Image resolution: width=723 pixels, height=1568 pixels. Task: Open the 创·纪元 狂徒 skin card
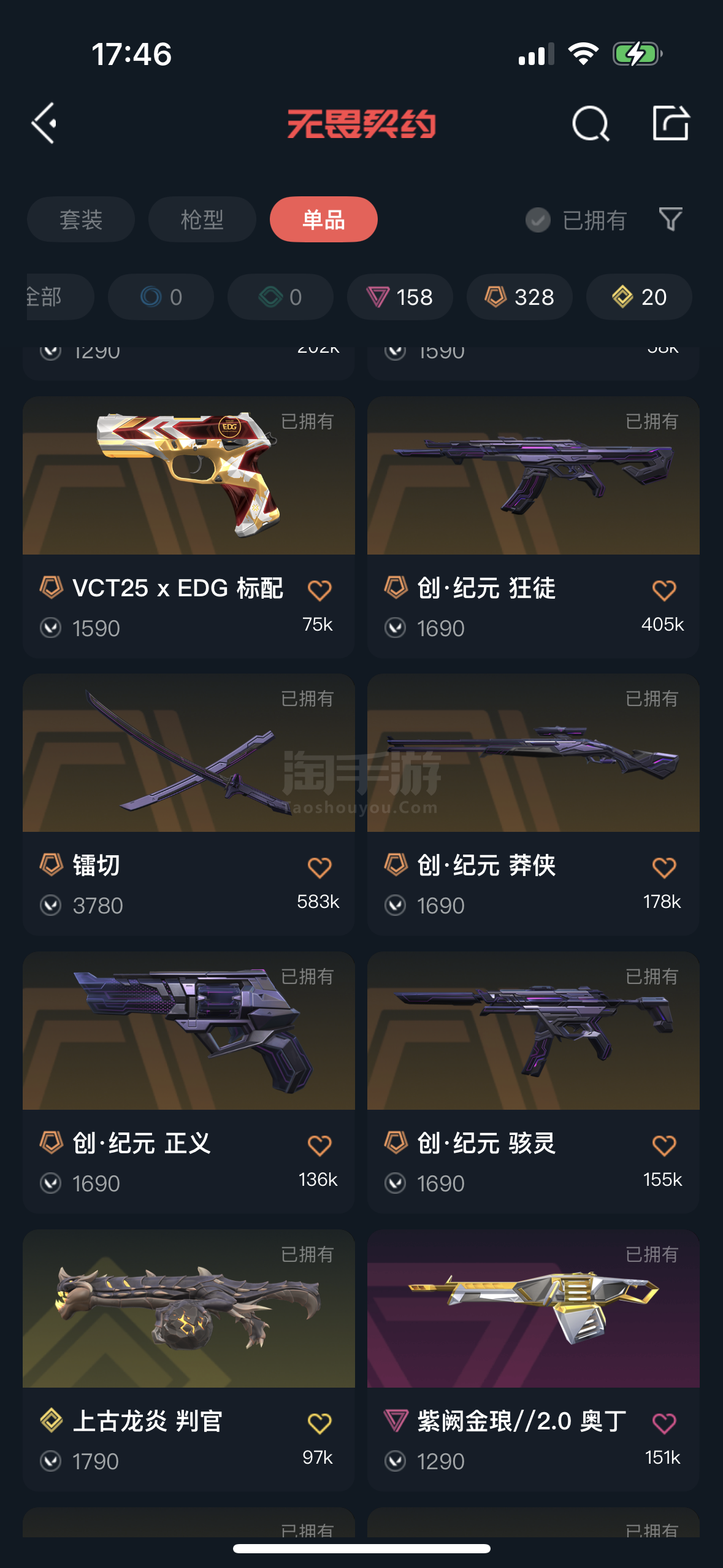(534, 528)
